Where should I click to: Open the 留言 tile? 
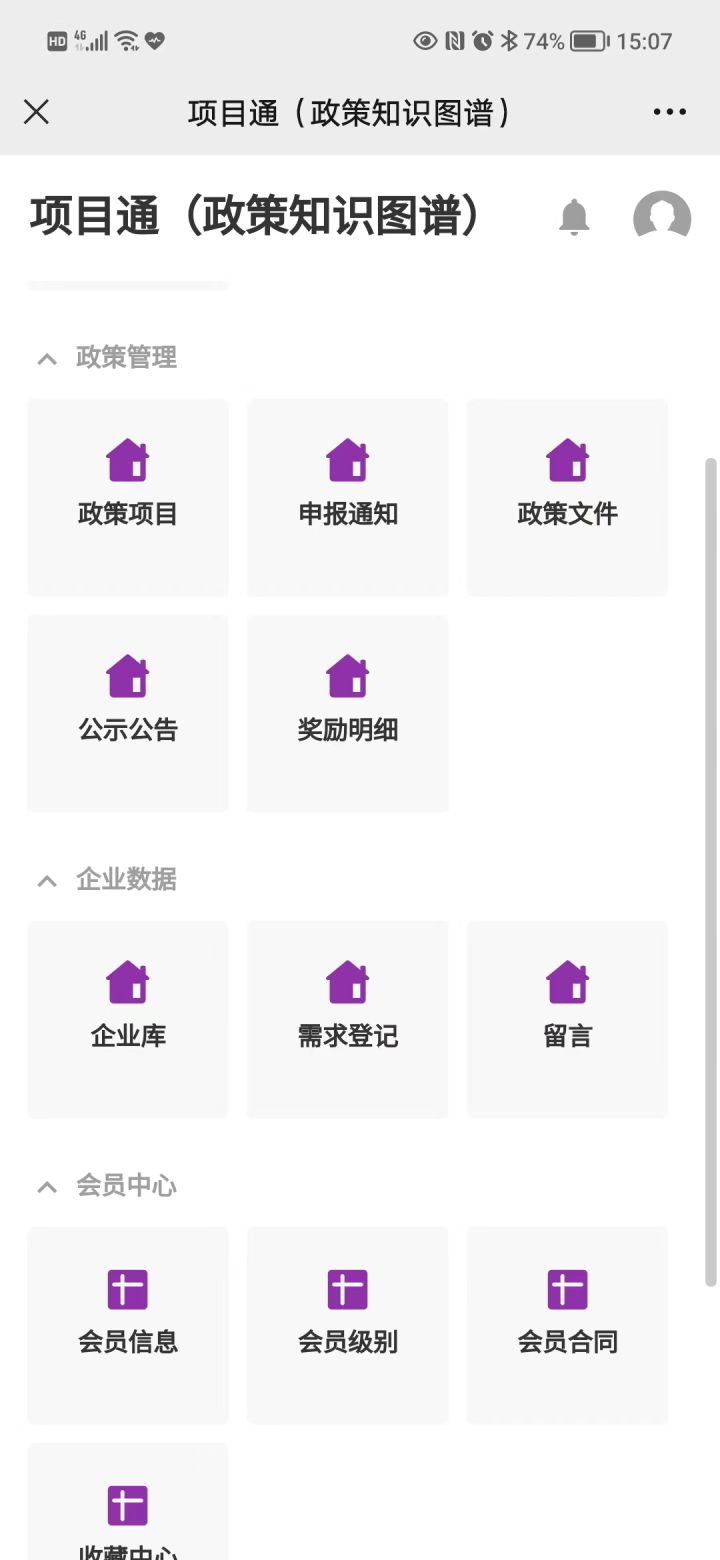(x=567, y=1020)
